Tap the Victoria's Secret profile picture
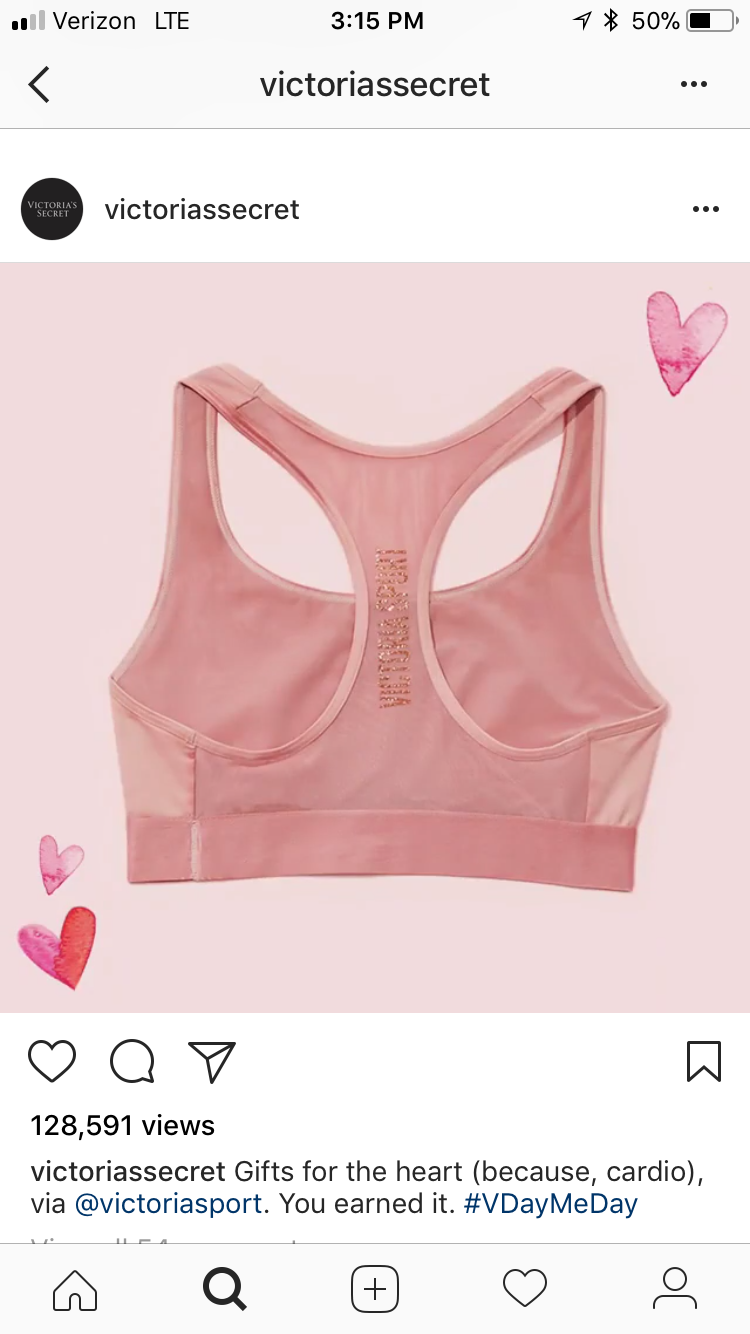 coord(52,209)
